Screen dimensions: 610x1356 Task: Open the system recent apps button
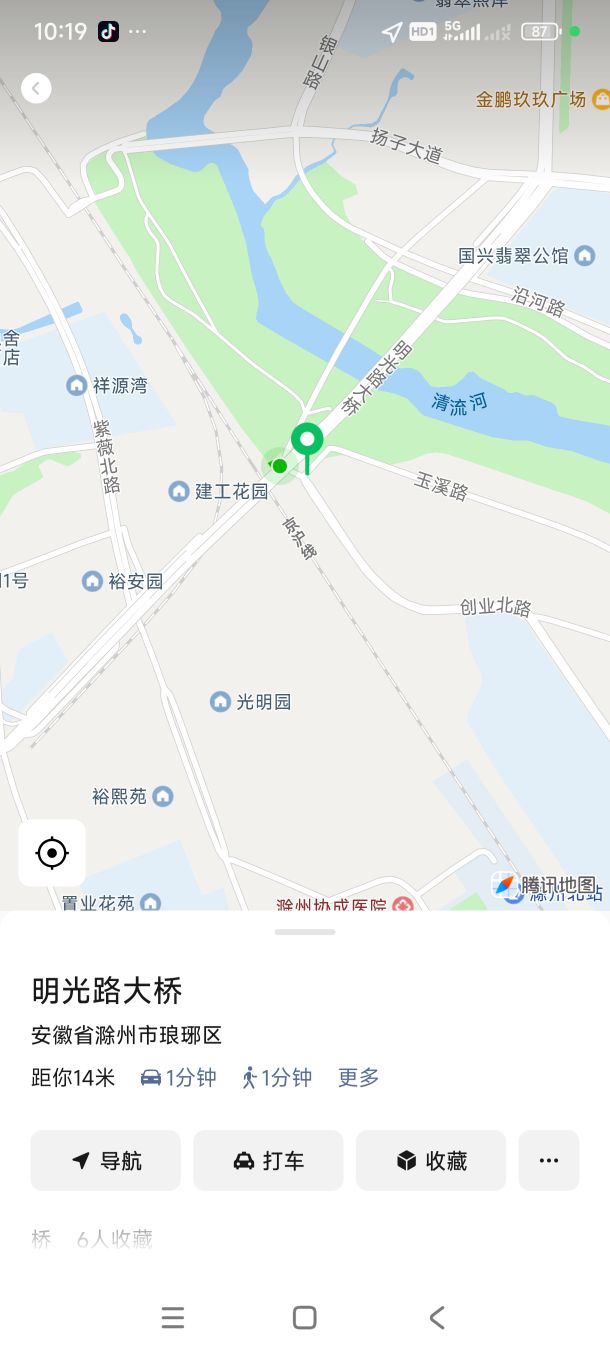point(173,1318)
